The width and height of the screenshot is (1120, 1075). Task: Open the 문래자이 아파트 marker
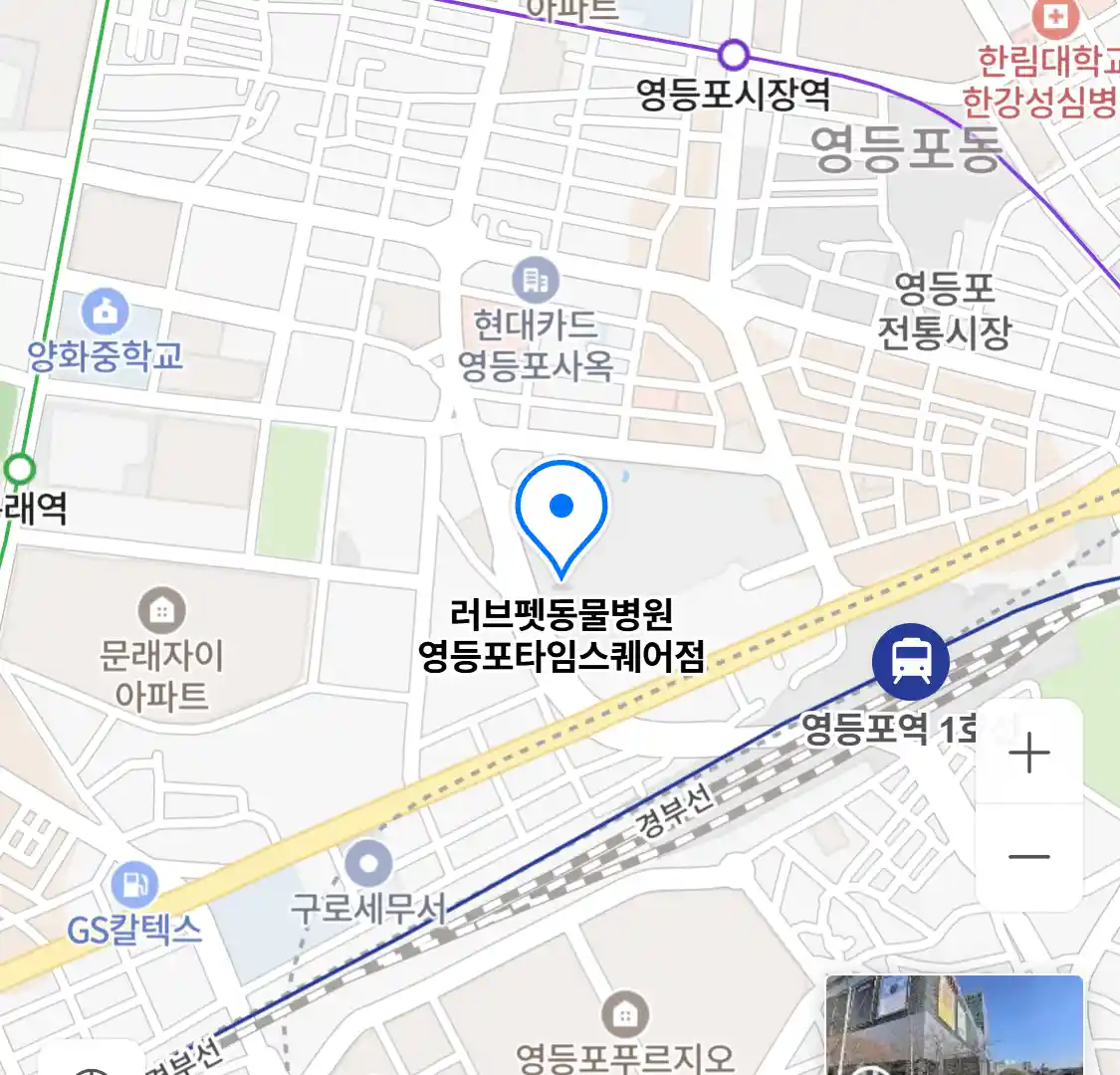click(161, 609)
